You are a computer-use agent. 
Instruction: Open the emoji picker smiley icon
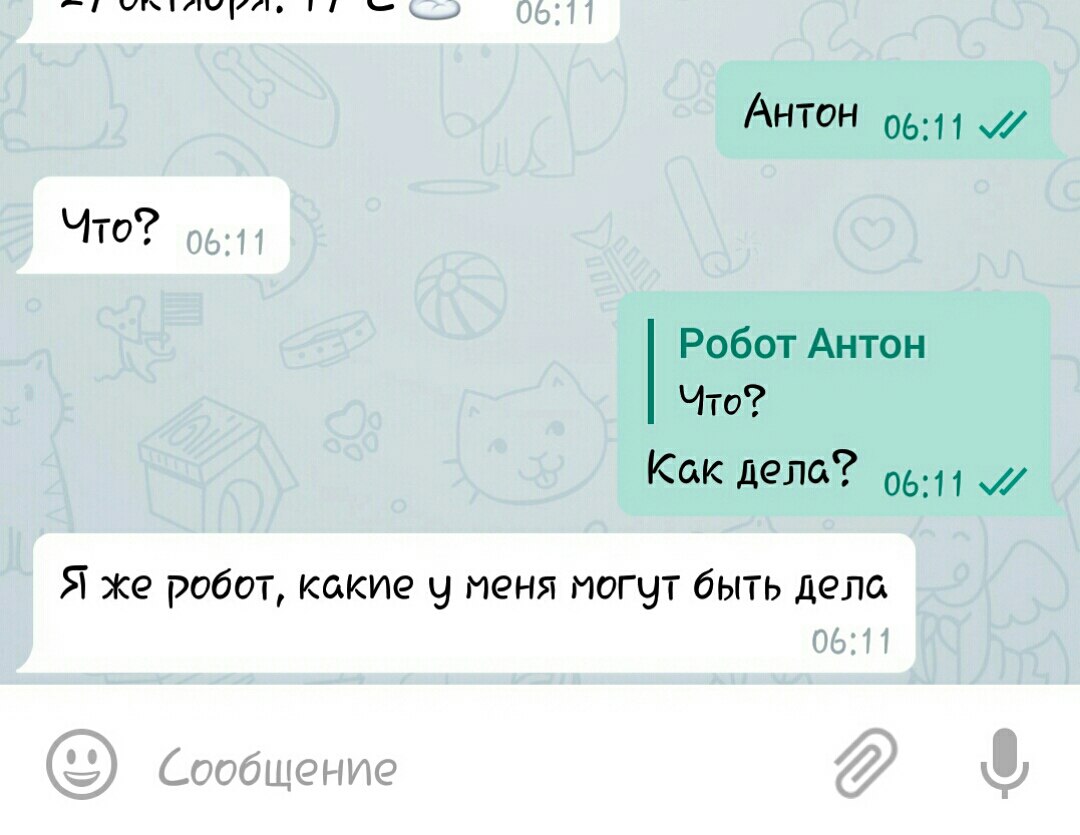coord(81,766)
